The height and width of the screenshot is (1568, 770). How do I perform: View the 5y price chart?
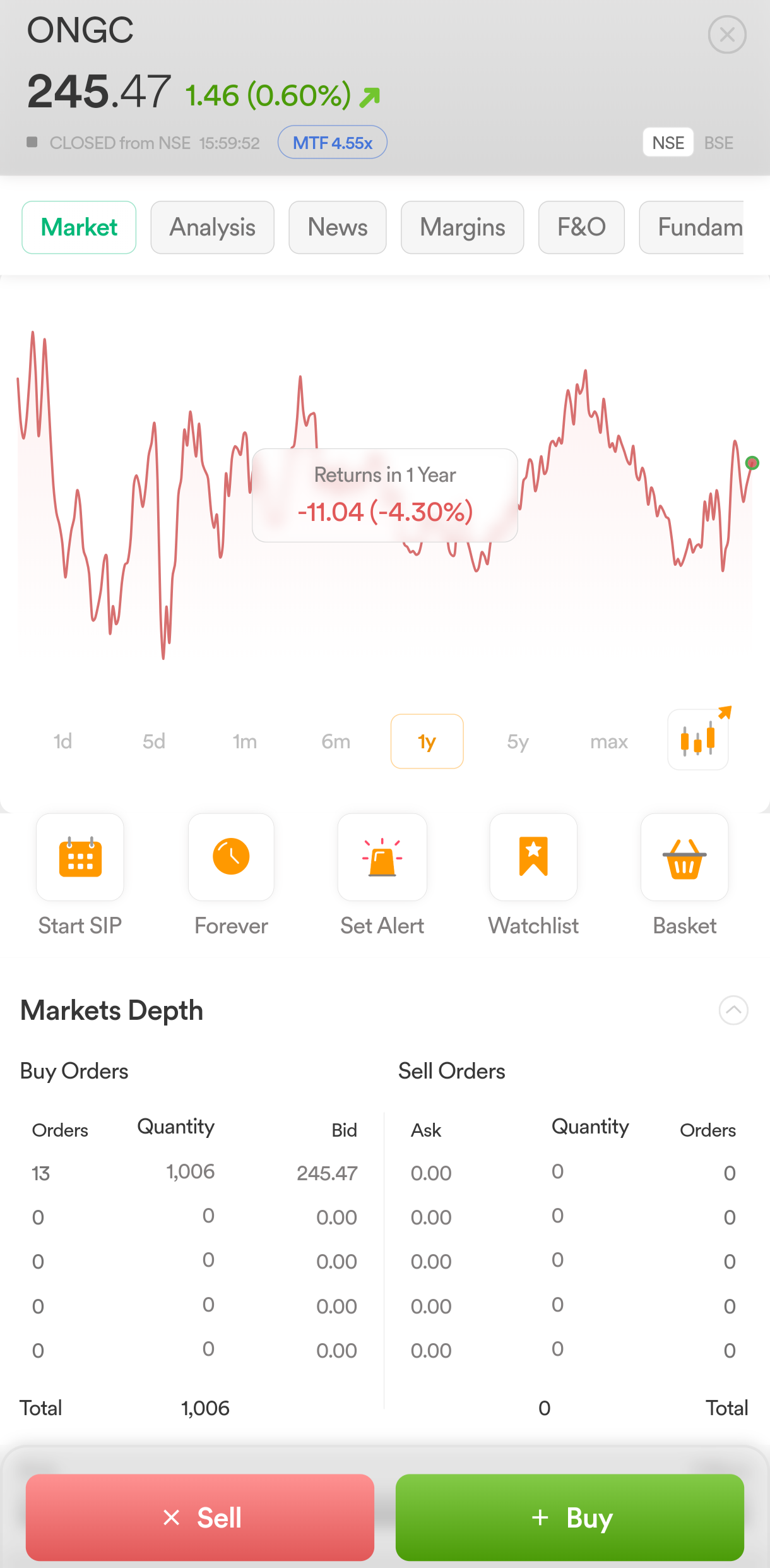coord(518,741)
